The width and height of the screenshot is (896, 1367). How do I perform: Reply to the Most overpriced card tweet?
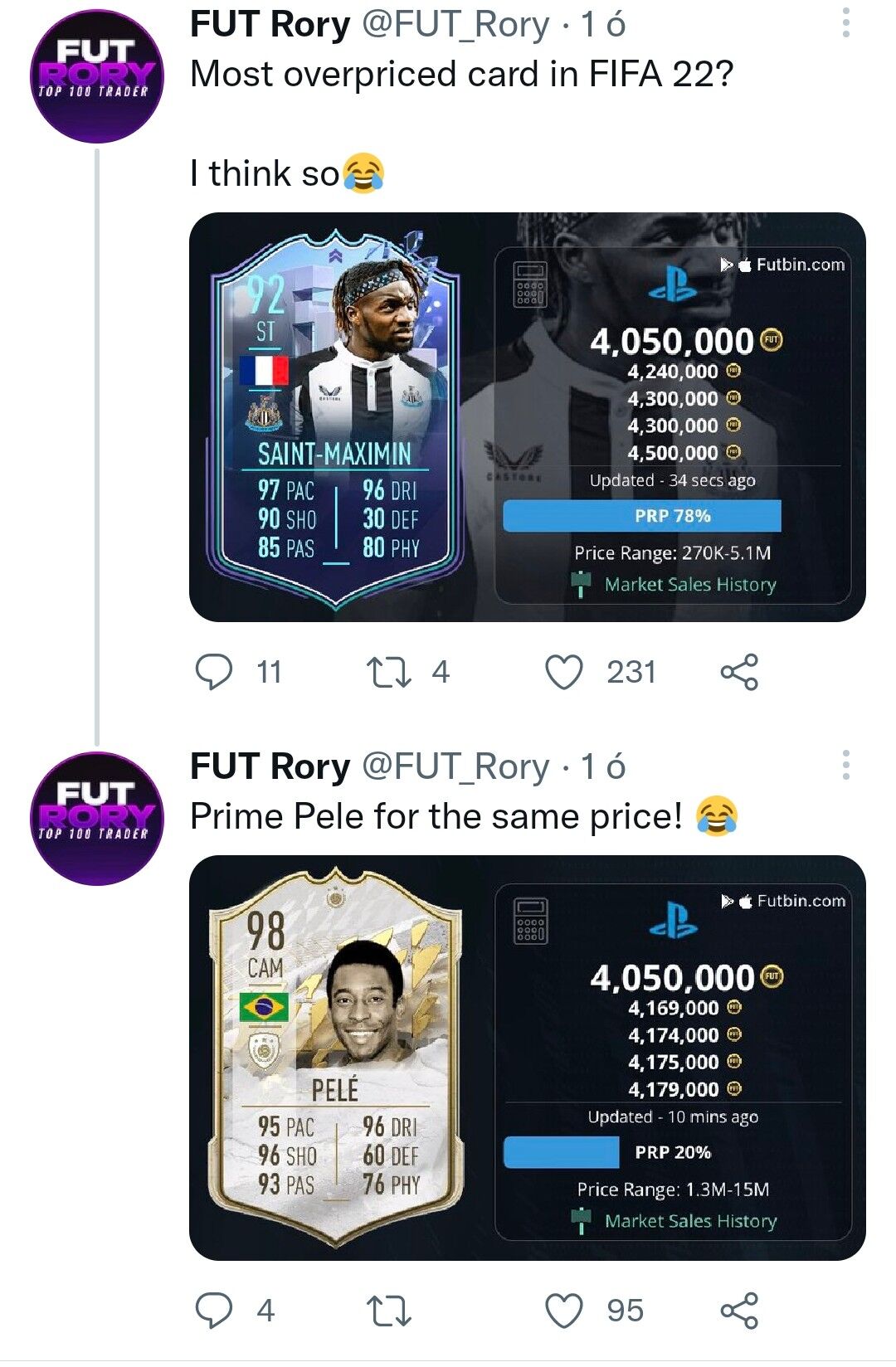(x=214, y=671)
